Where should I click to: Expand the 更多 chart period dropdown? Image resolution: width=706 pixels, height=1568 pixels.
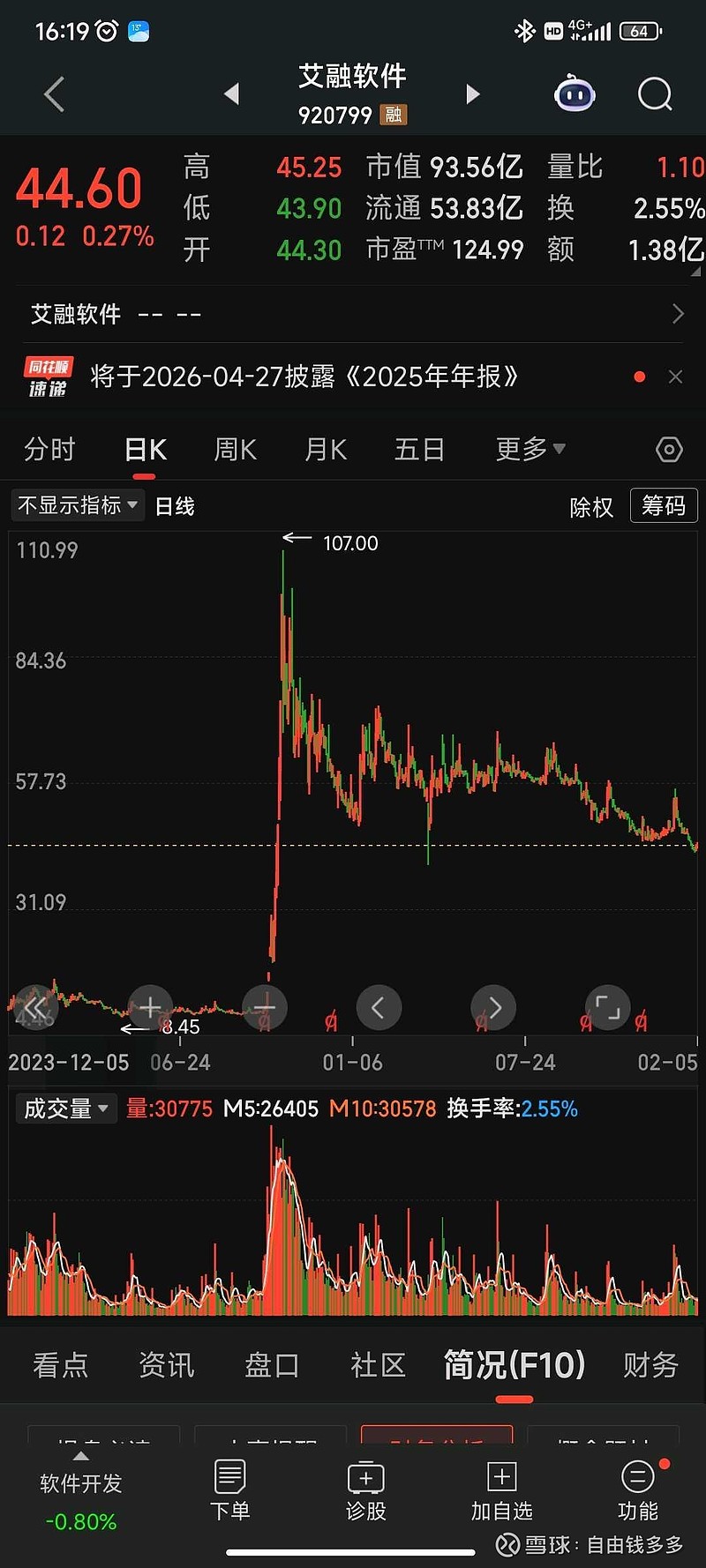528,449
